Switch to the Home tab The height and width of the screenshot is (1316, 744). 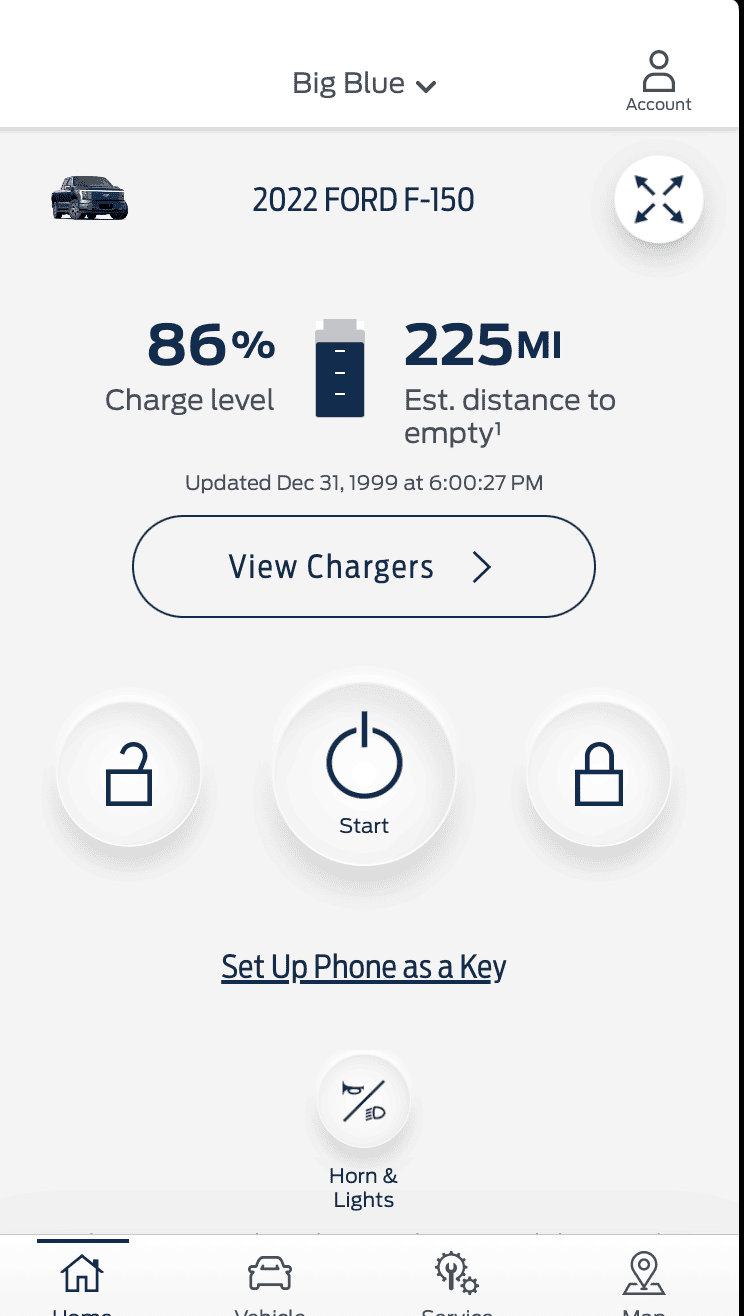click(82, 1278)
